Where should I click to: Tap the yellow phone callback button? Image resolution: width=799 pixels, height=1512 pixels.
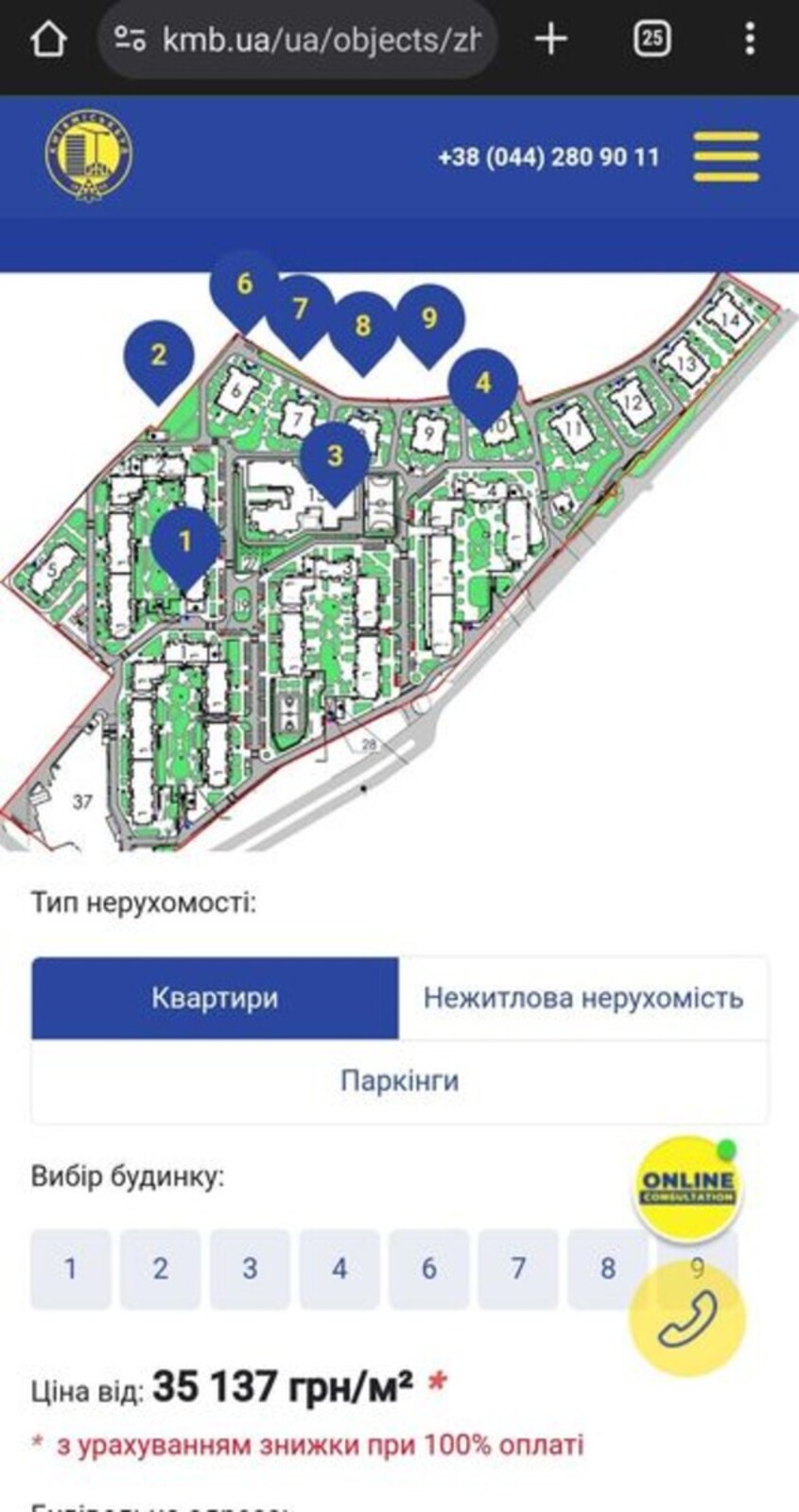click(687, 1318)
